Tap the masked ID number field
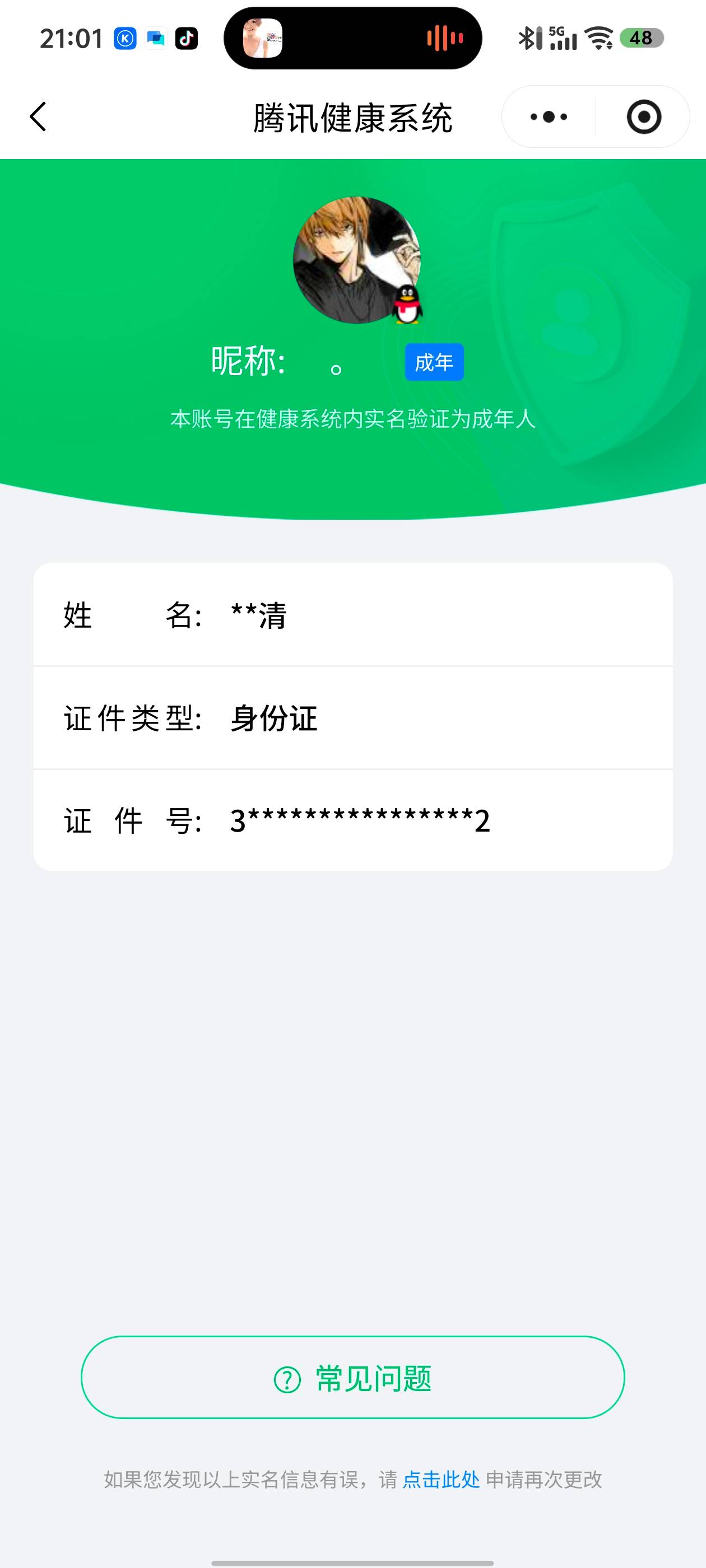The image size is (706, 1568). pos(354,821)
